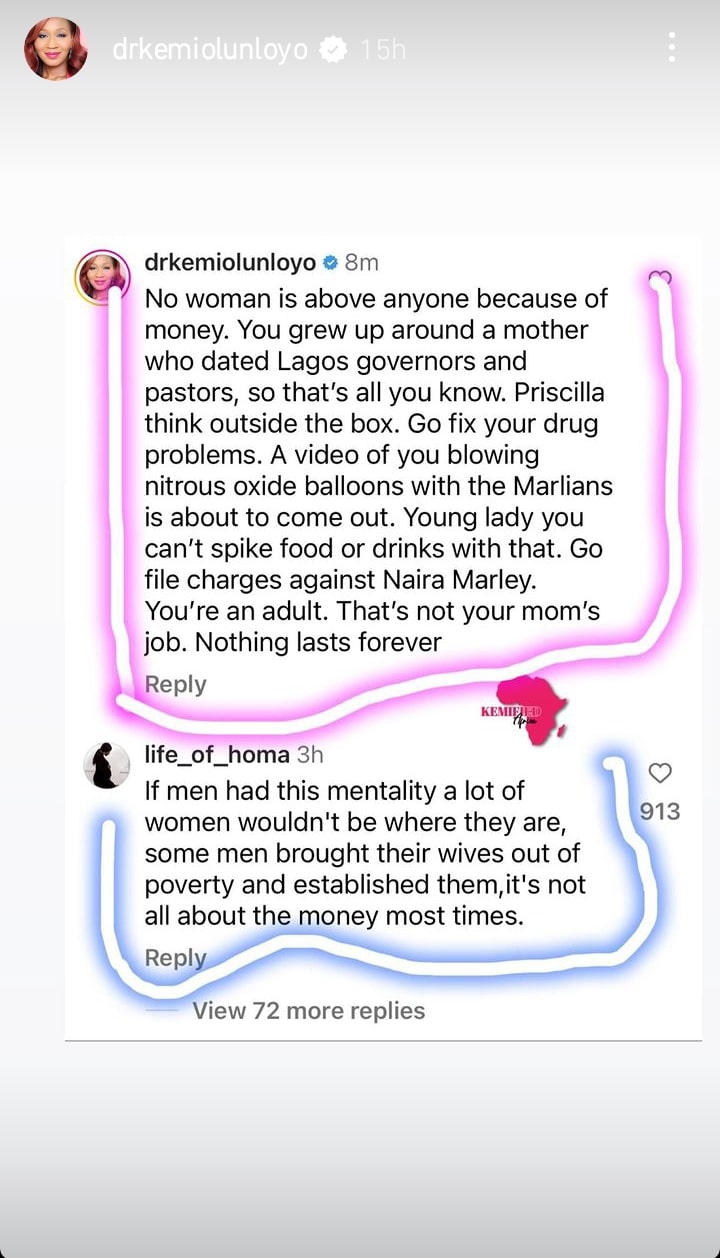The height and width of the screenshot is (1258, 720).
Task: Tap the heart icon beside life_of_homa's comment
Action: tap(662, 772)
